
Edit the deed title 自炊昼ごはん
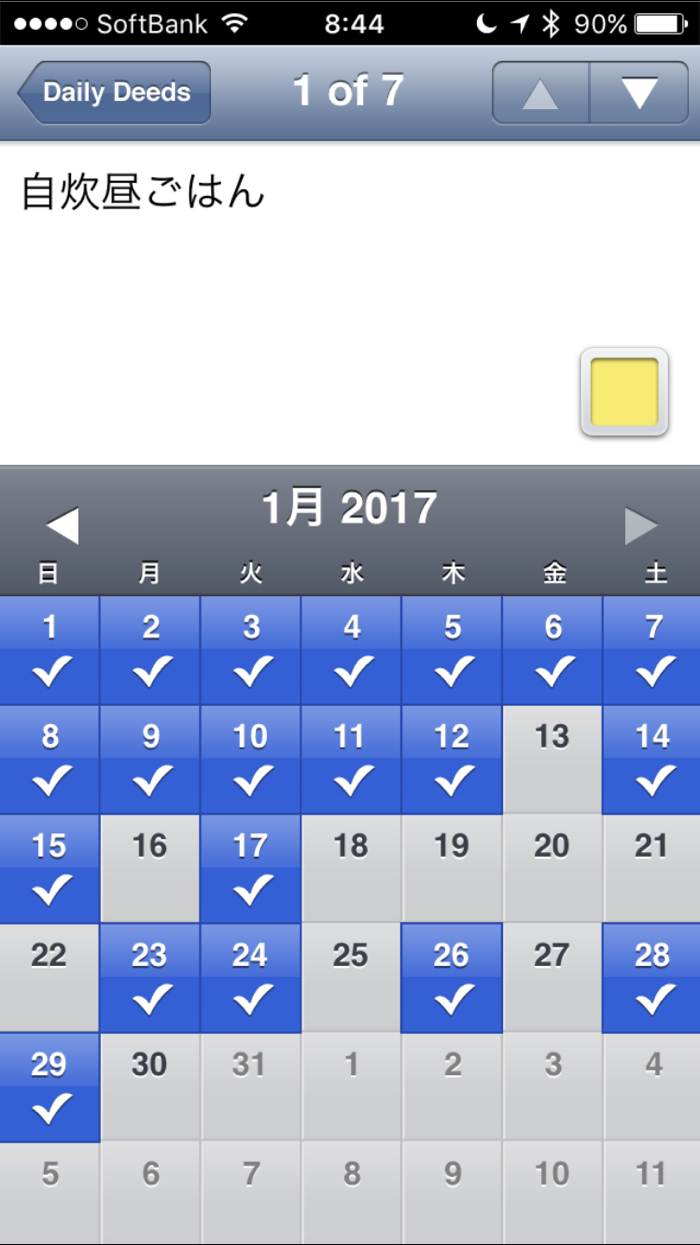point(143,192)
